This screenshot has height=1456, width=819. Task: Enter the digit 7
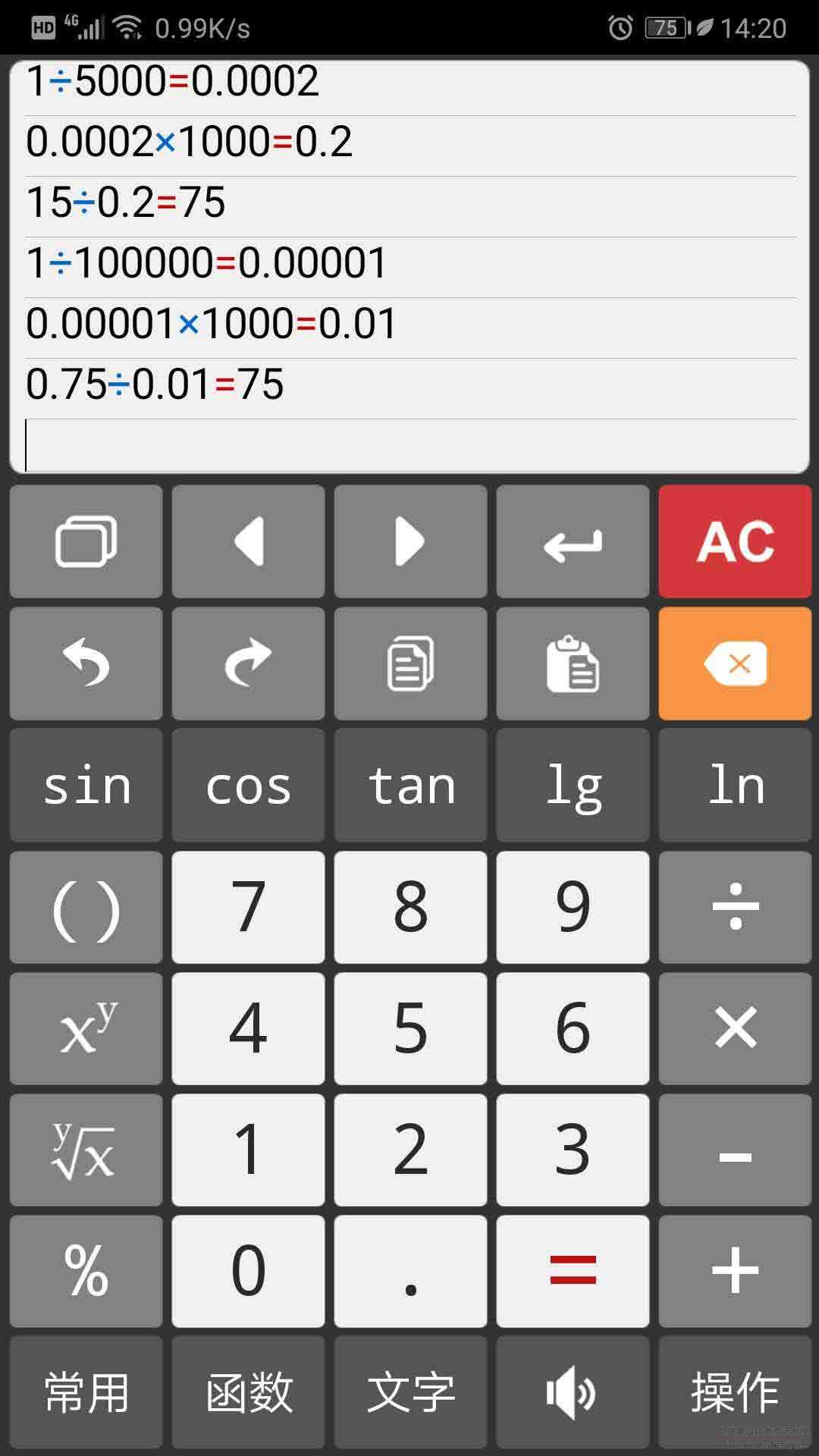[248, 907]
